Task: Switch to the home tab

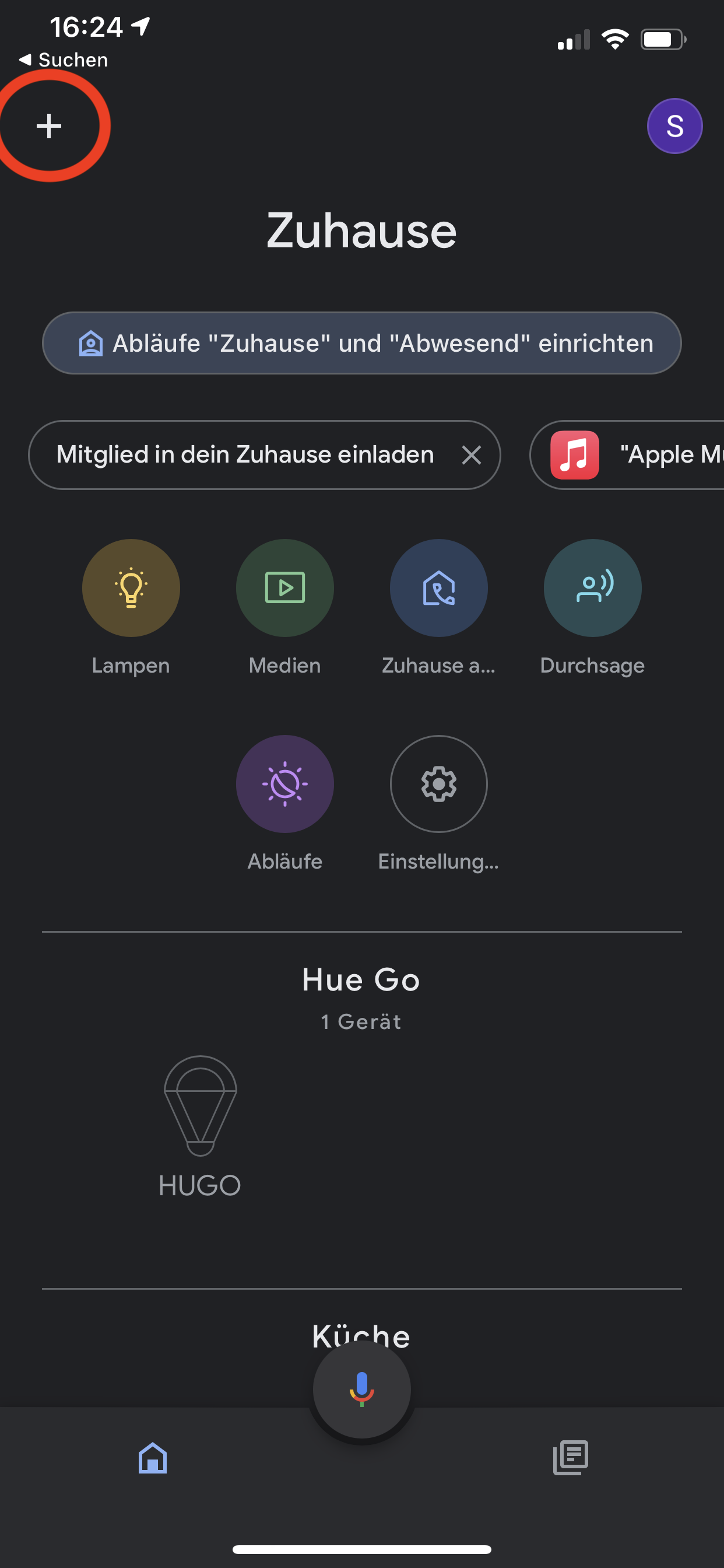Action: point(152,1458)
